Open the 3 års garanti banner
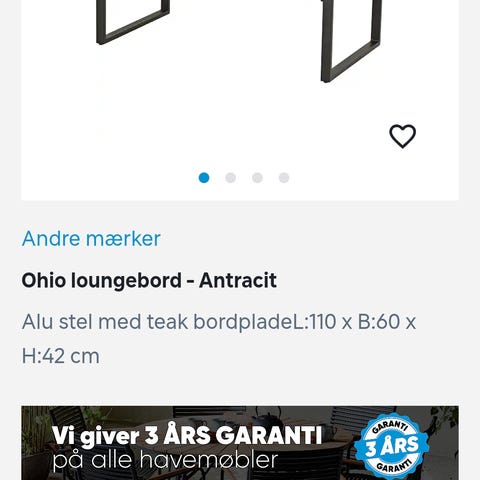480x480 pixels. 240,443
